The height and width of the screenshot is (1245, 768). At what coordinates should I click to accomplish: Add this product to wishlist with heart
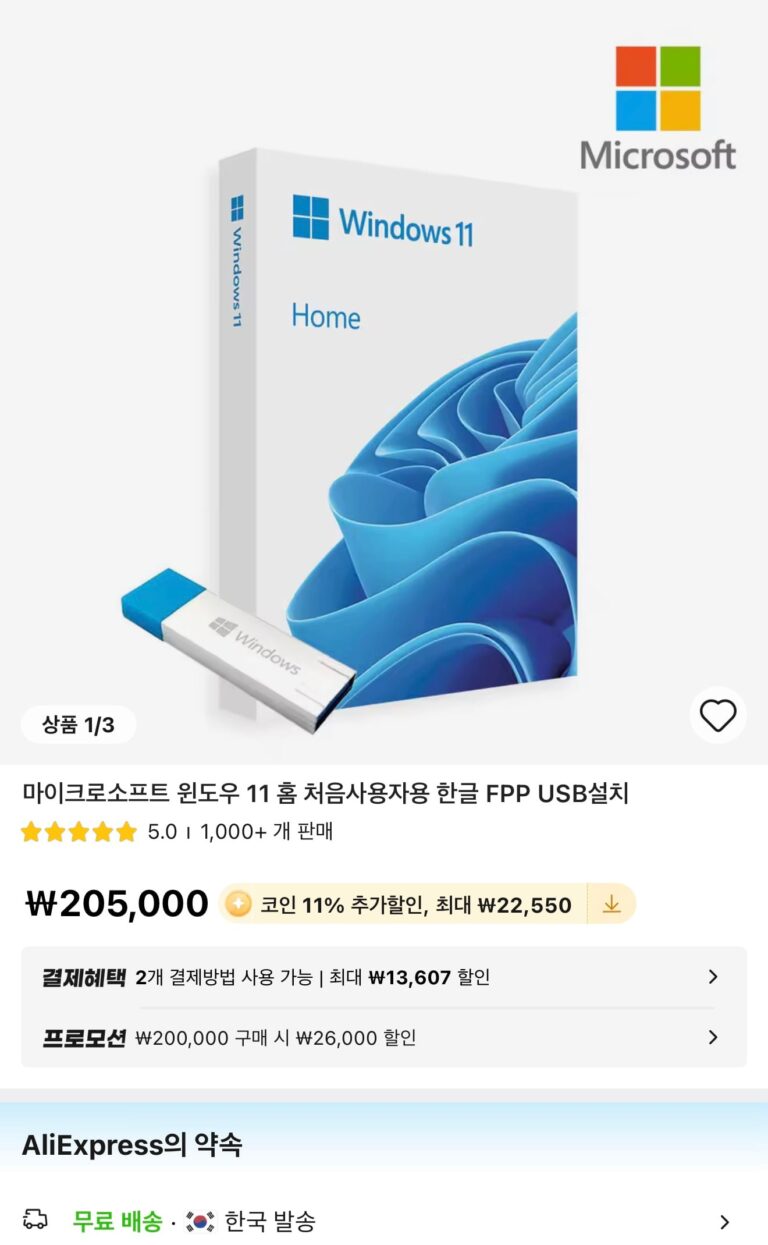click(717, 715)
